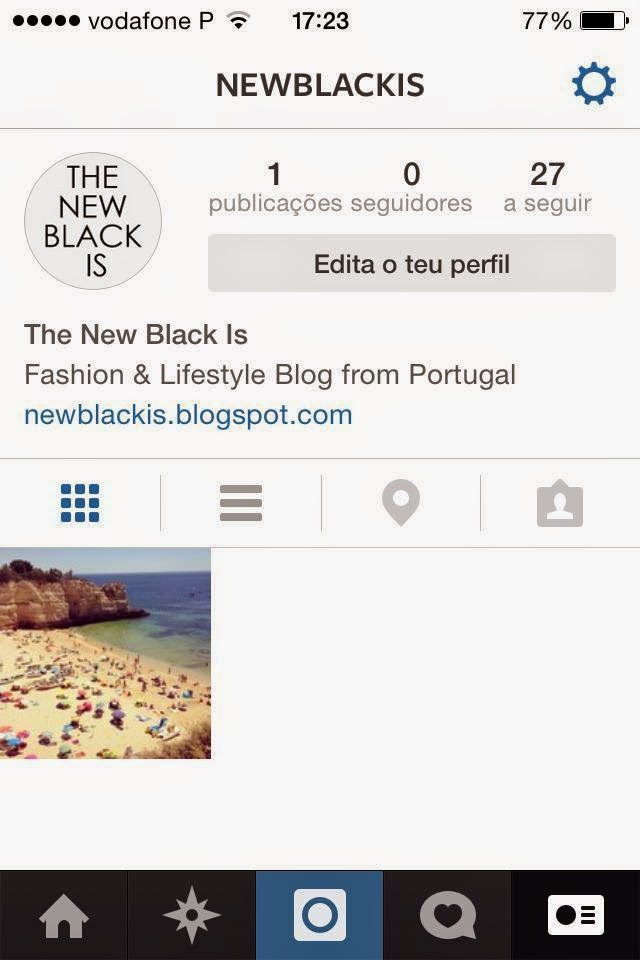
Task: Open the explore tab
Action: (192, 916)
